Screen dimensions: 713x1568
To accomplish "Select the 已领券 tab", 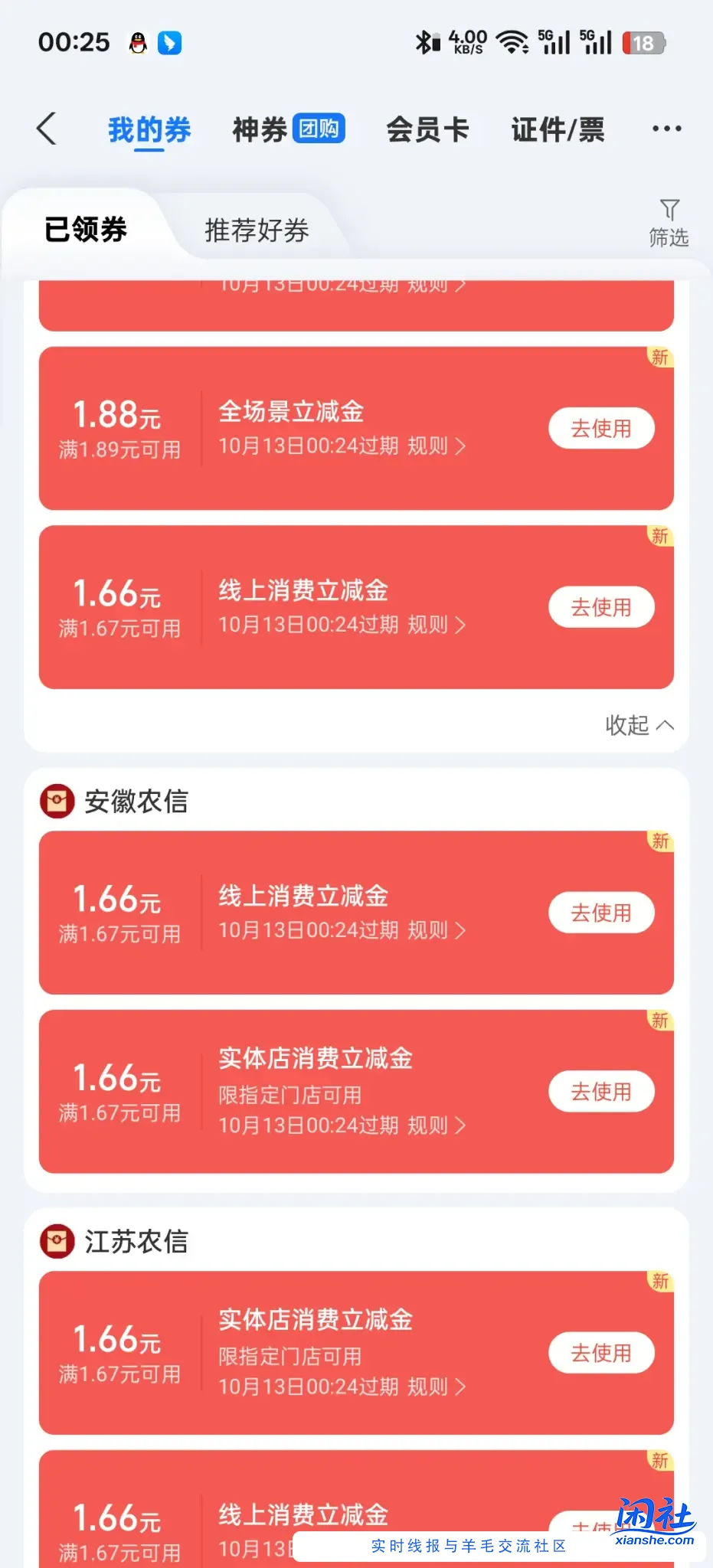I will (x=86, y=230).
